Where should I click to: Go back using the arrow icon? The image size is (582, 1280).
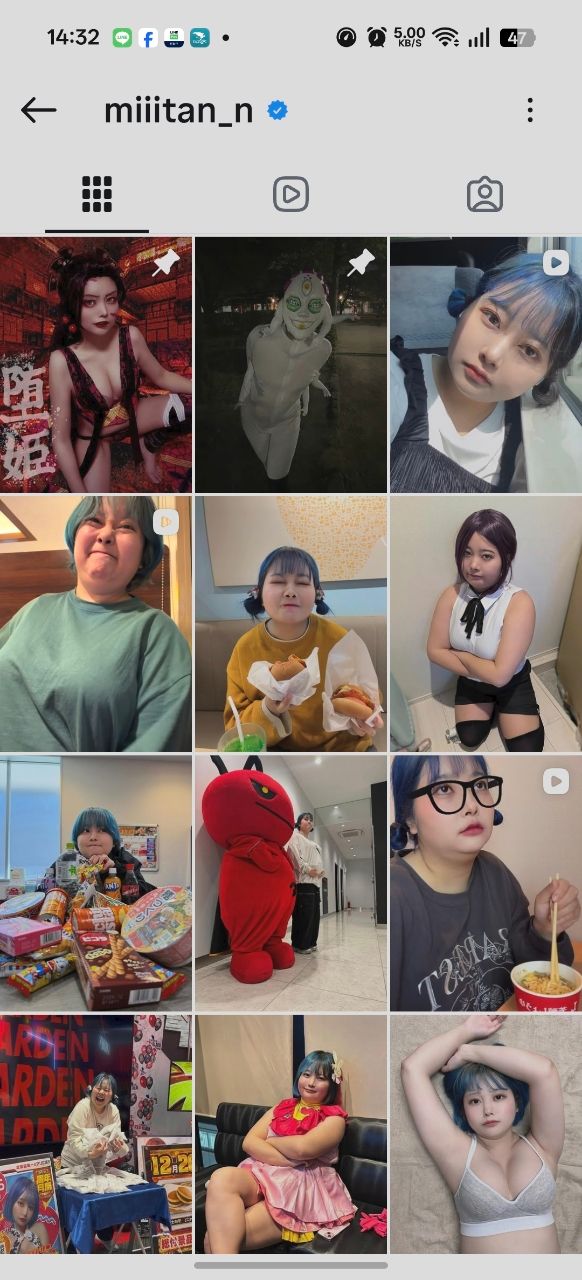tap(38, 110)
